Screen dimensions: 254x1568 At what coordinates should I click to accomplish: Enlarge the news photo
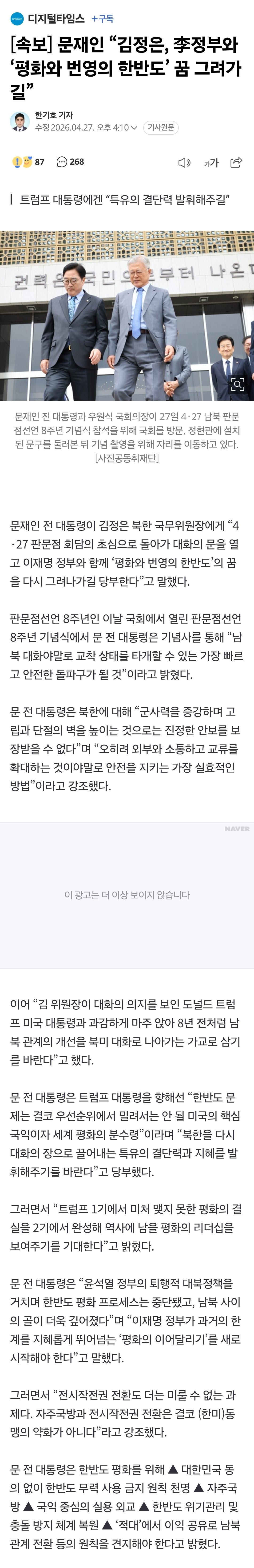238,384
